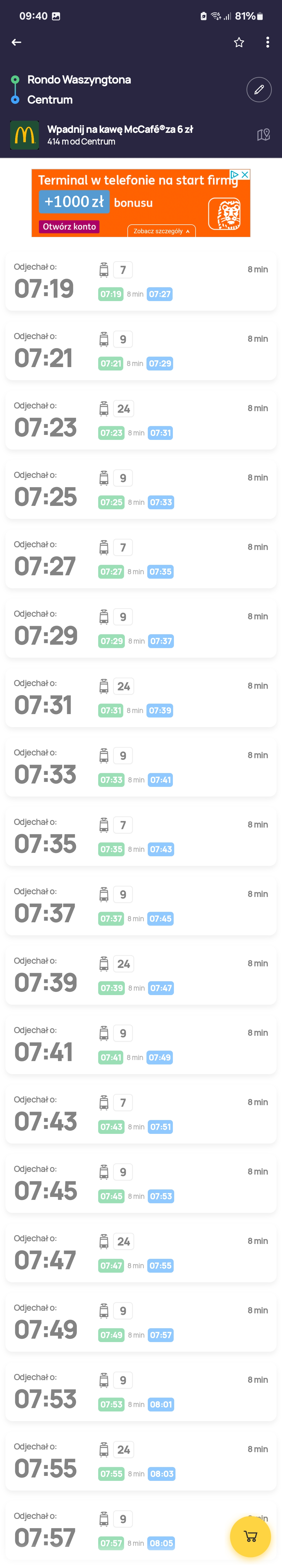Viewport: 282px width, 1568px height.
Task: View the 07:23 departure on tram 24
Action: [x=141, y=421]
